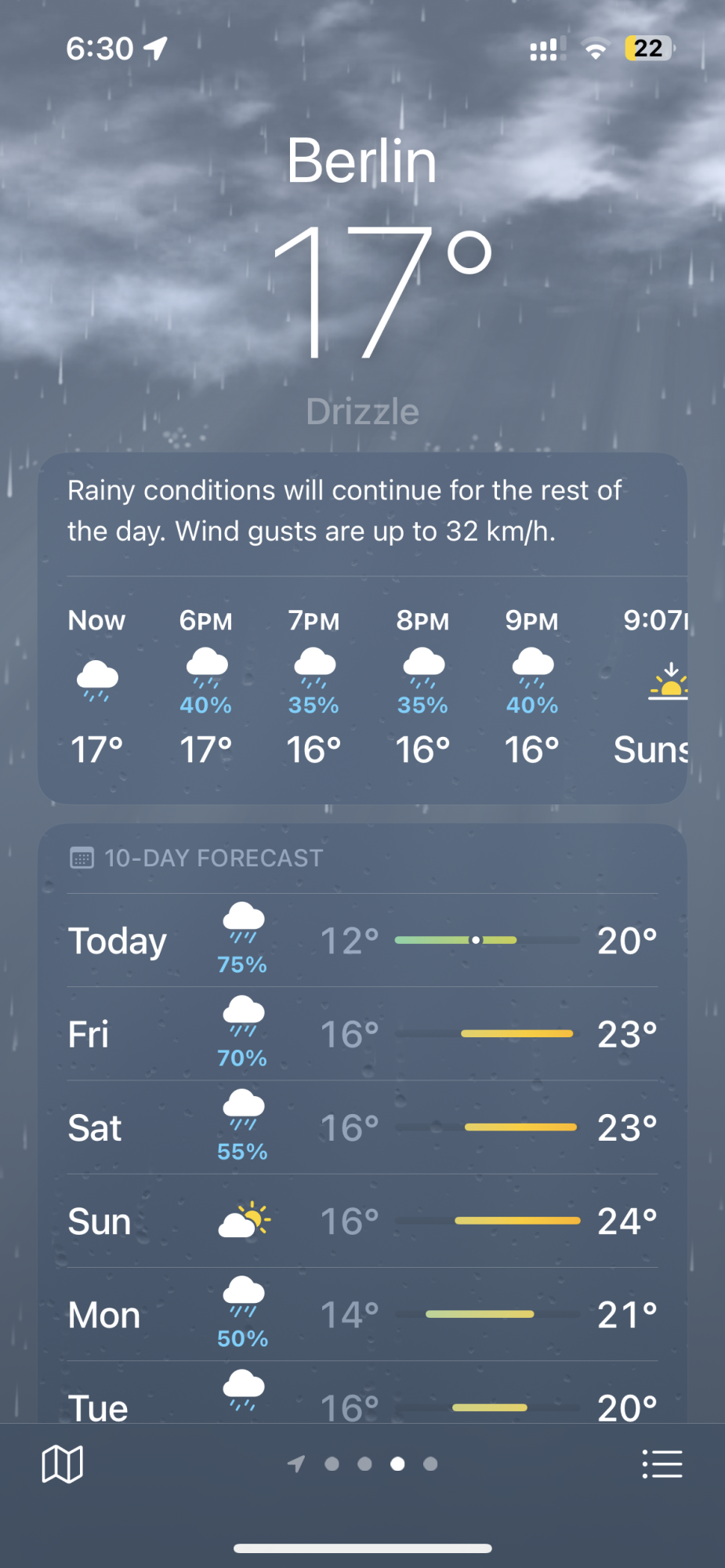Open Friday's forecast row
Image resolution: width=725 pixels, height=1568 pixels.
[x=362, y=1034]
